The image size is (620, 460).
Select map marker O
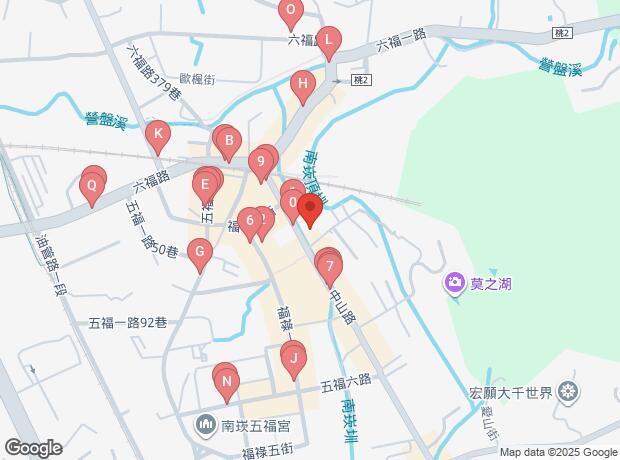click(291, 12)
